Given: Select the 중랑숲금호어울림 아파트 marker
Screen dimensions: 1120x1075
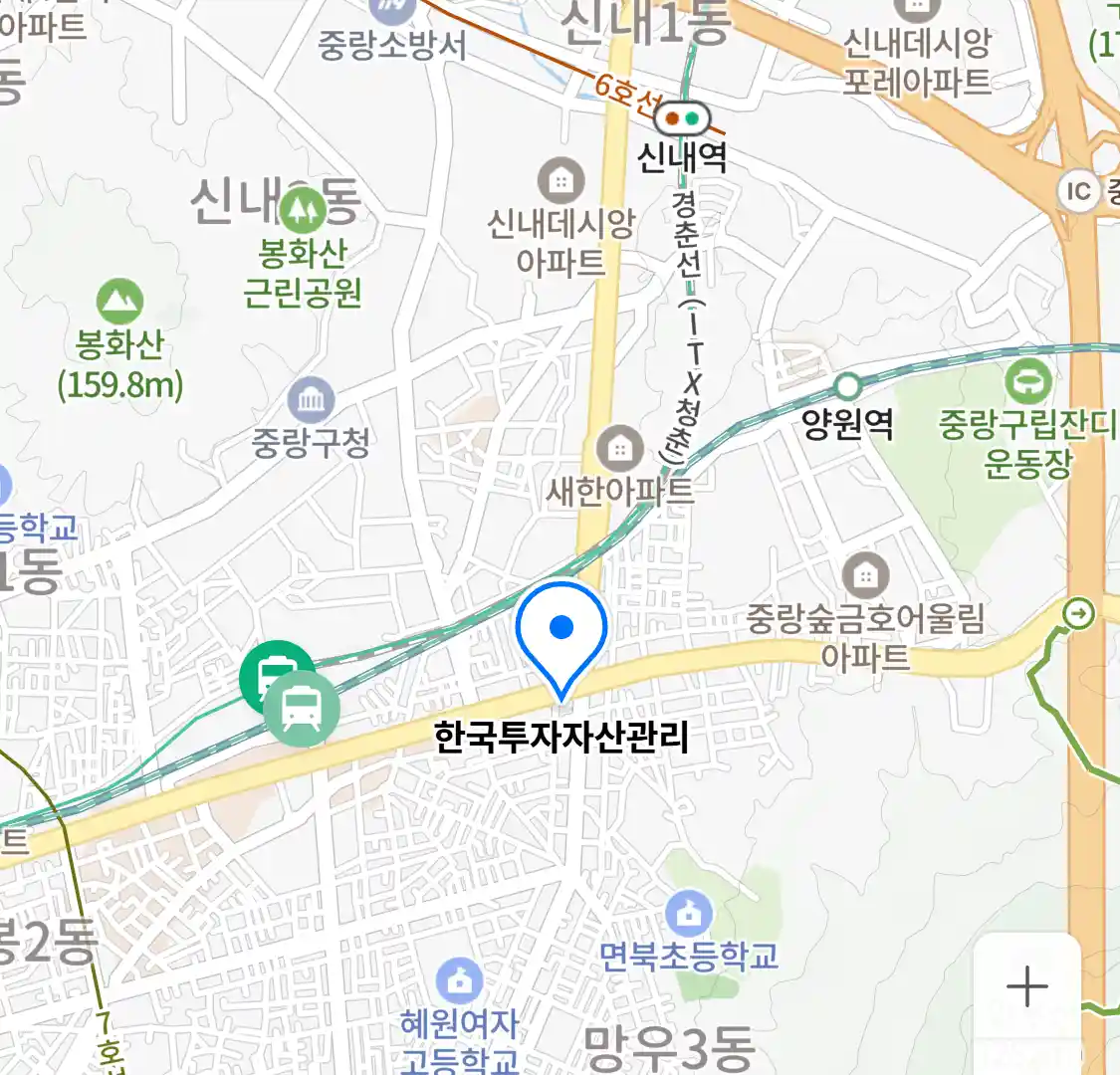Looking at the screenshot, I should click(865, 576).
